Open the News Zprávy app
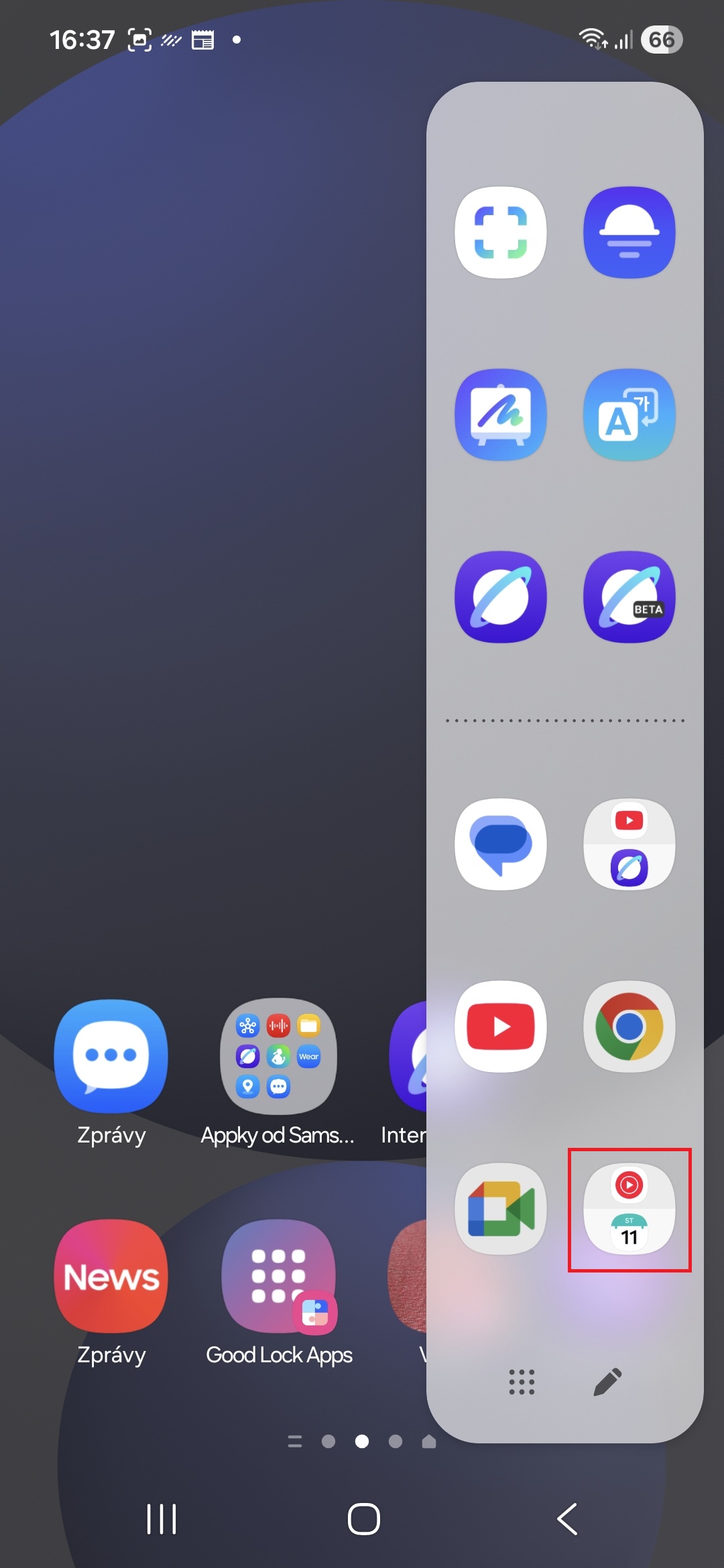 click(111, 1277)
